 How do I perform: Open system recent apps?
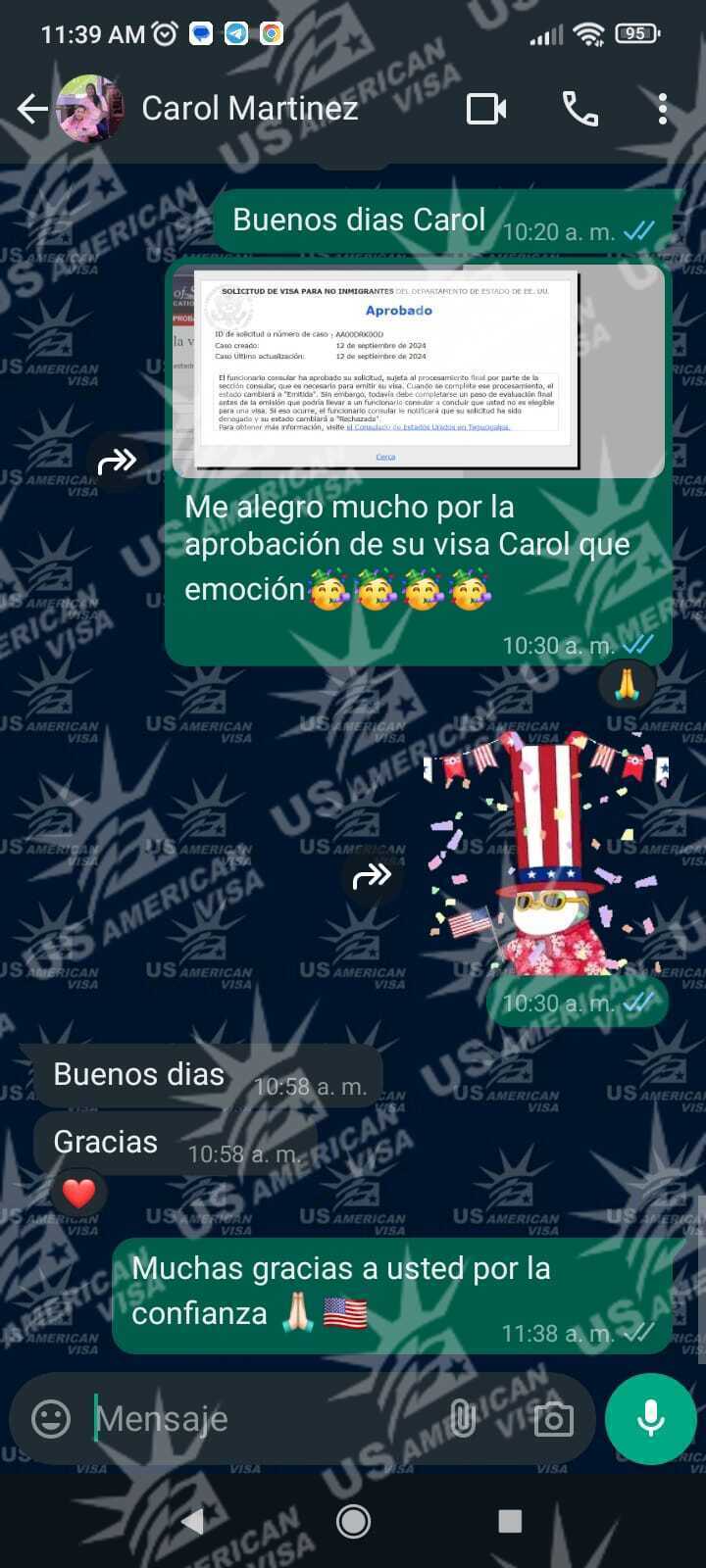[x=510, y=1521]
